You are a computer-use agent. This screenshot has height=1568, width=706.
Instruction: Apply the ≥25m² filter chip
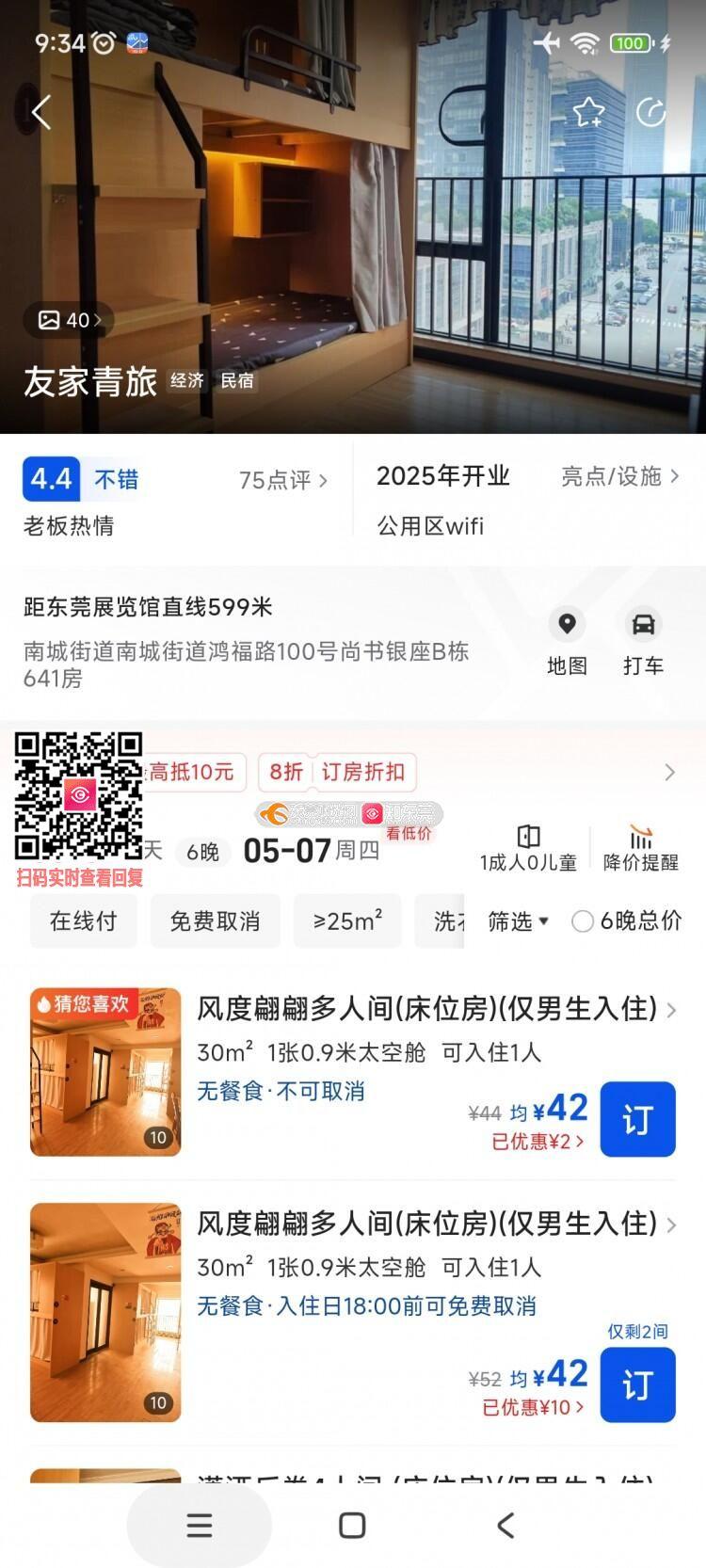point(347,920)
